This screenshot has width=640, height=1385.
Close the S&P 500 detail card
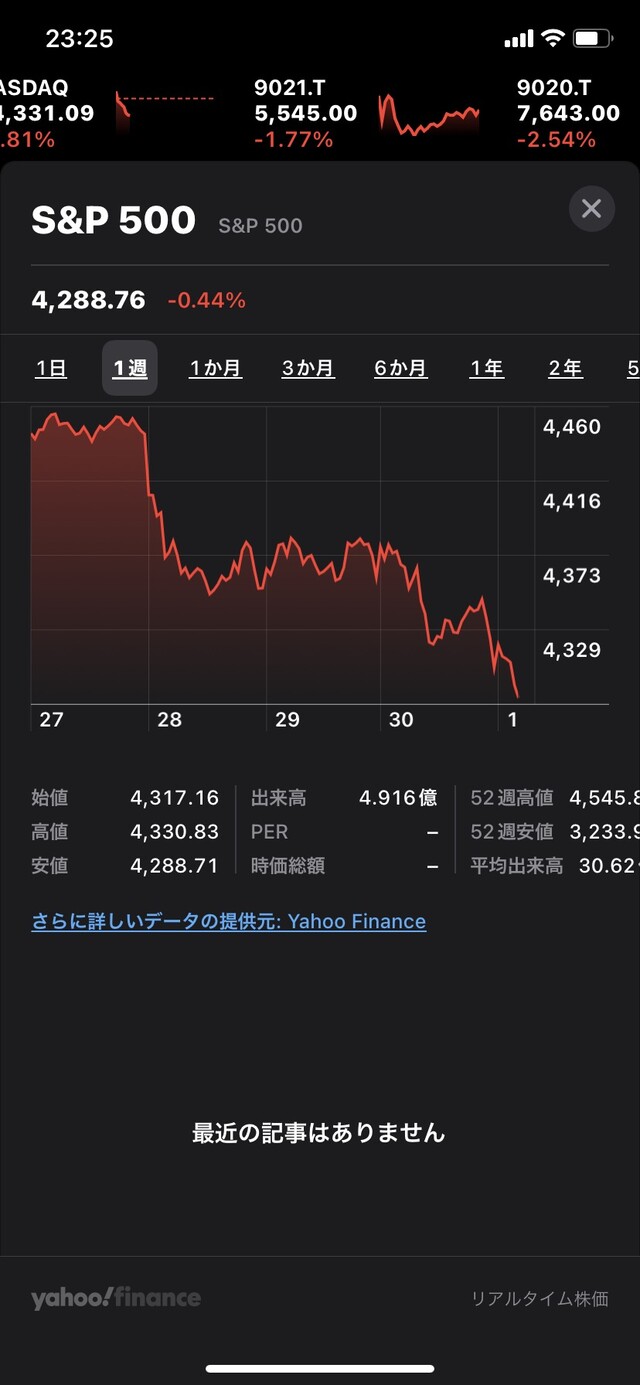pos(591,209)
